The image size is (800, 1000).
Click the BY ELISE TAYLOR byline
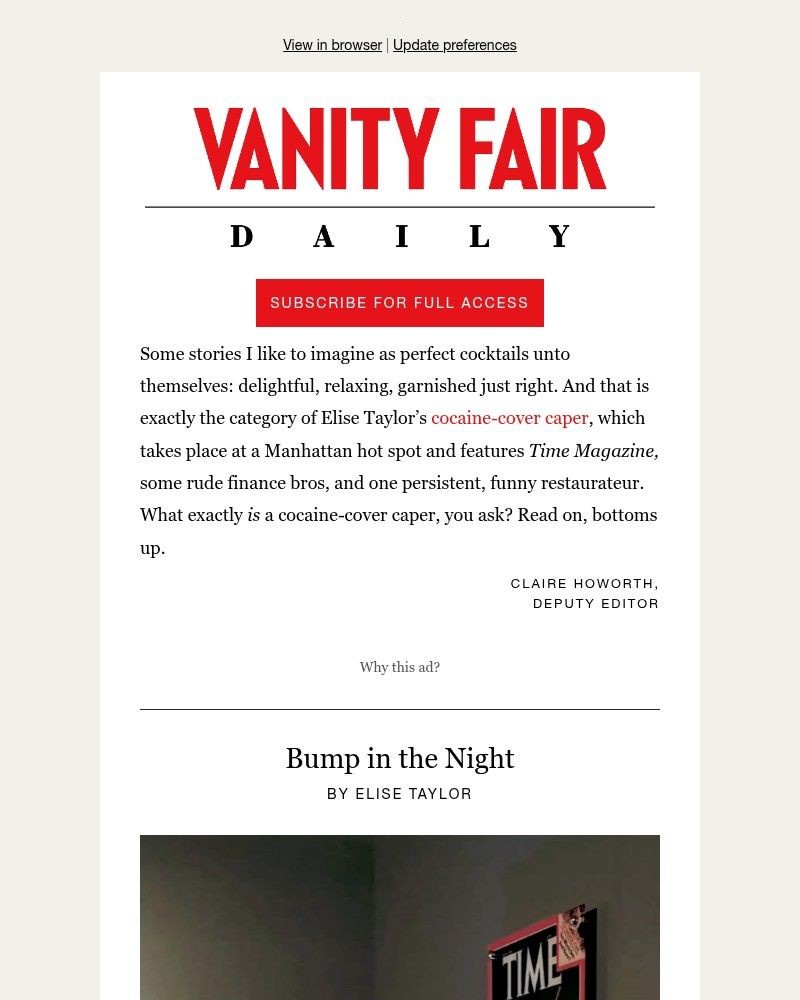point(399,793)
